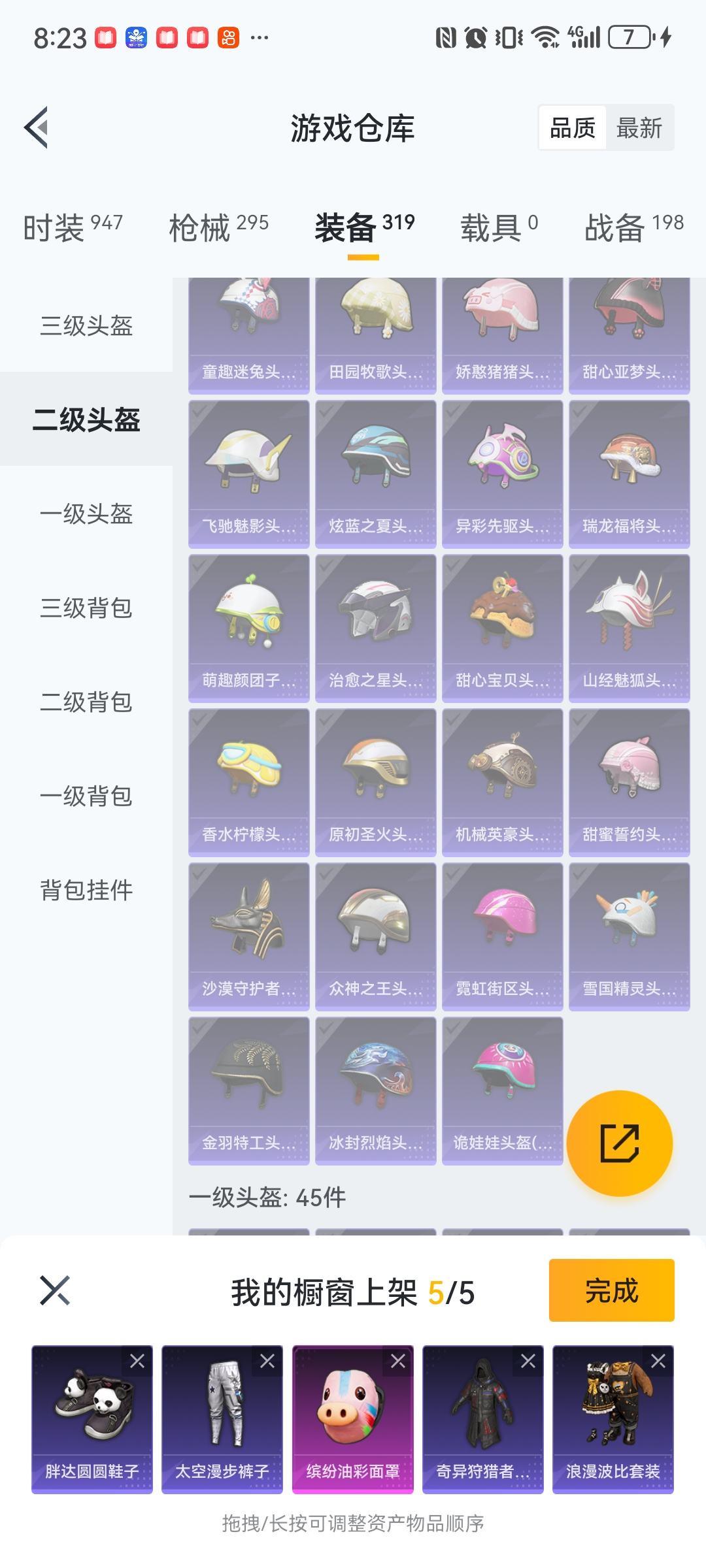Show the 三级背包 category
Screen dimensions: 706x1568
(86, 608)
